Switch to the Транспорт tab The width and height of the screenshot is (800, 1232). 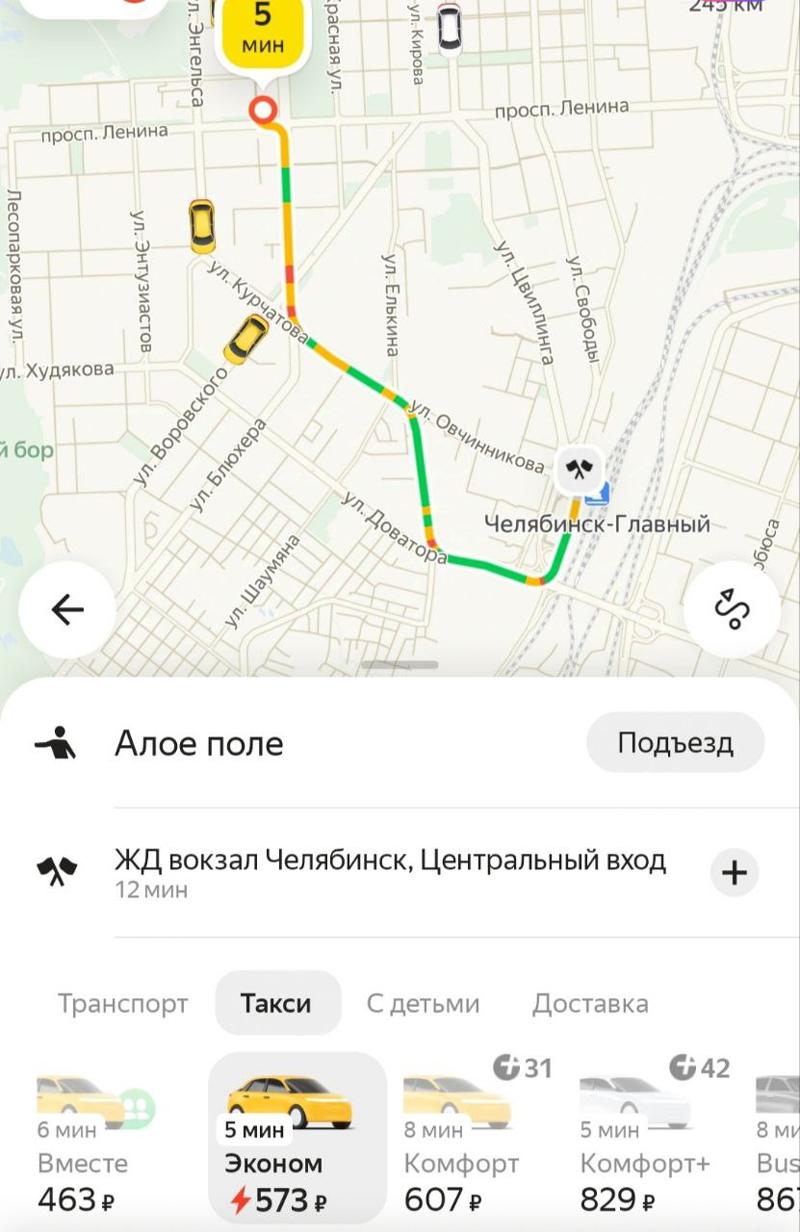(123, 1004)
